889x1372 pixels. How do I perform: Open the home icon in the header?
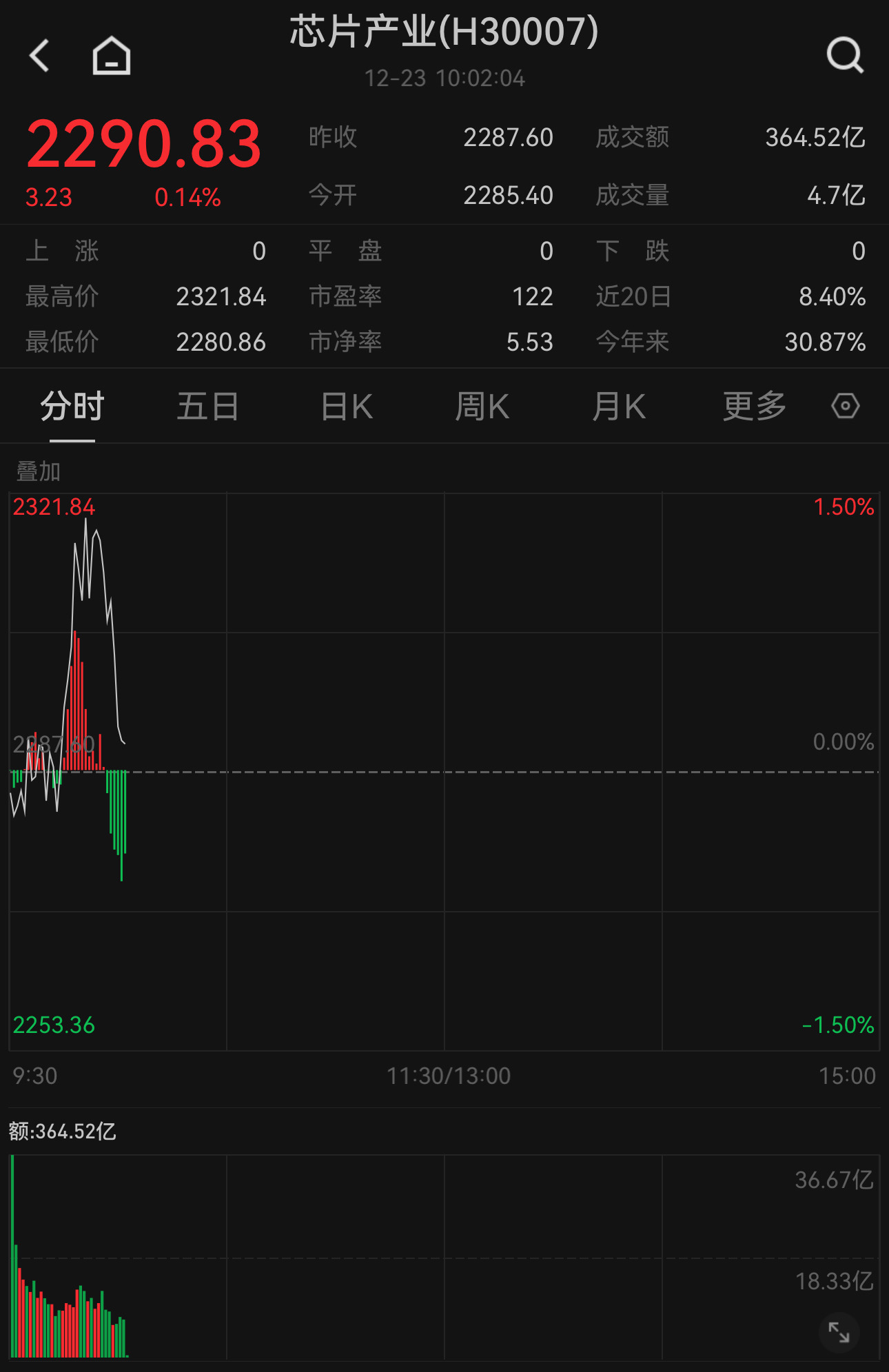click(x=112, y=55)
